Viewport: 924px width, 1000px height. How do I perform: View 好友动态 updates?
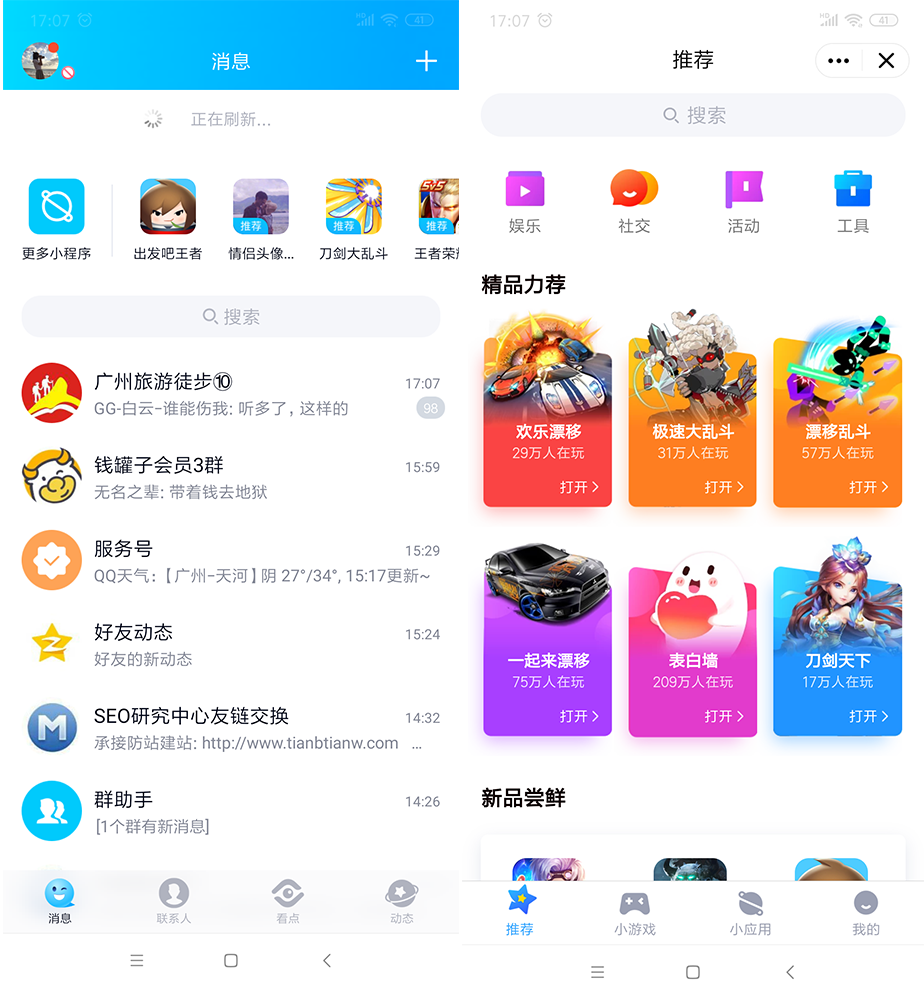click(x=230, y=645)
